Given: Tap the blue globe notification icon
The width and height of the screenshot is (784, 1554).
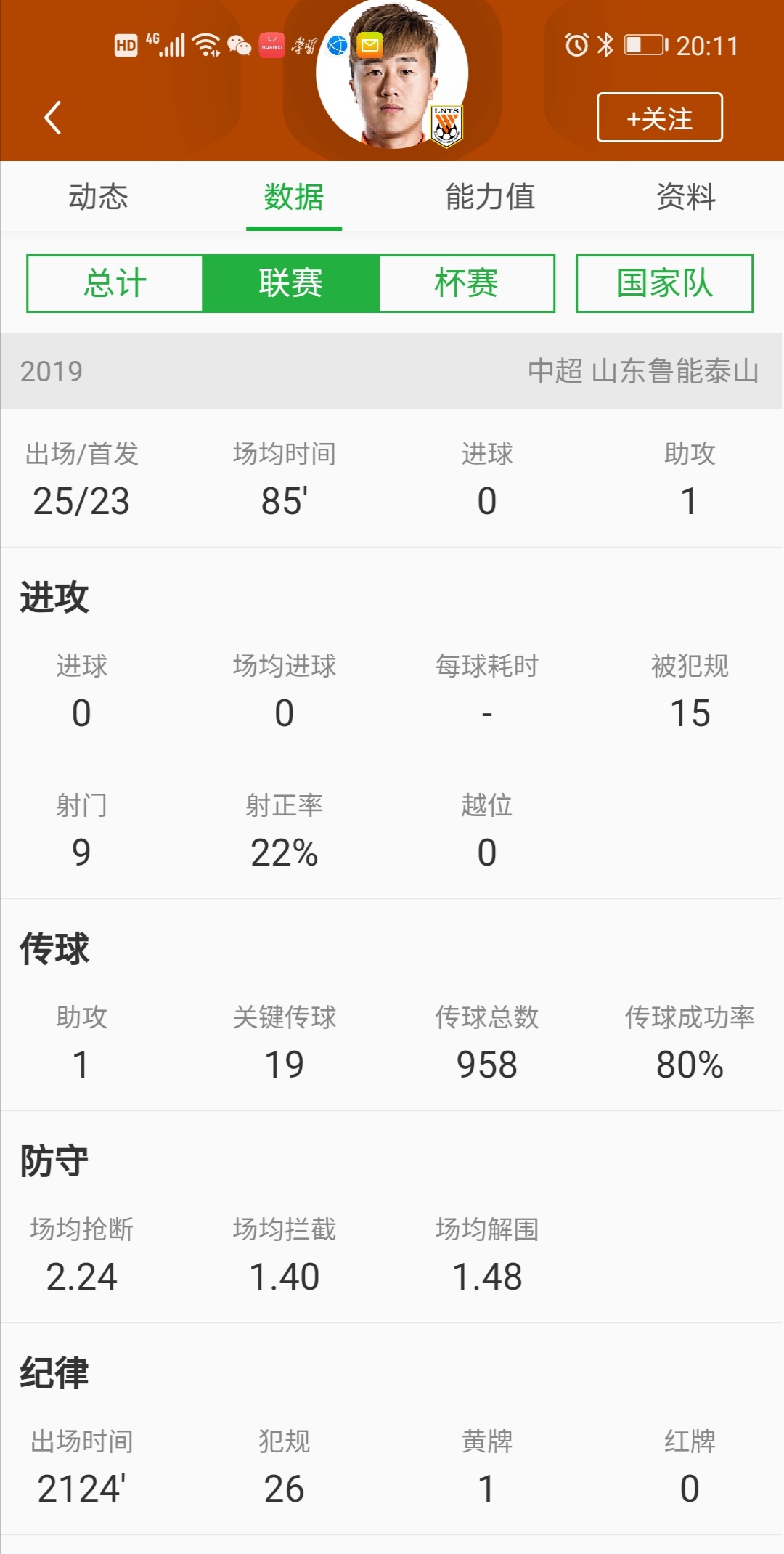Looking at the screenshot, I should [335, 45].
